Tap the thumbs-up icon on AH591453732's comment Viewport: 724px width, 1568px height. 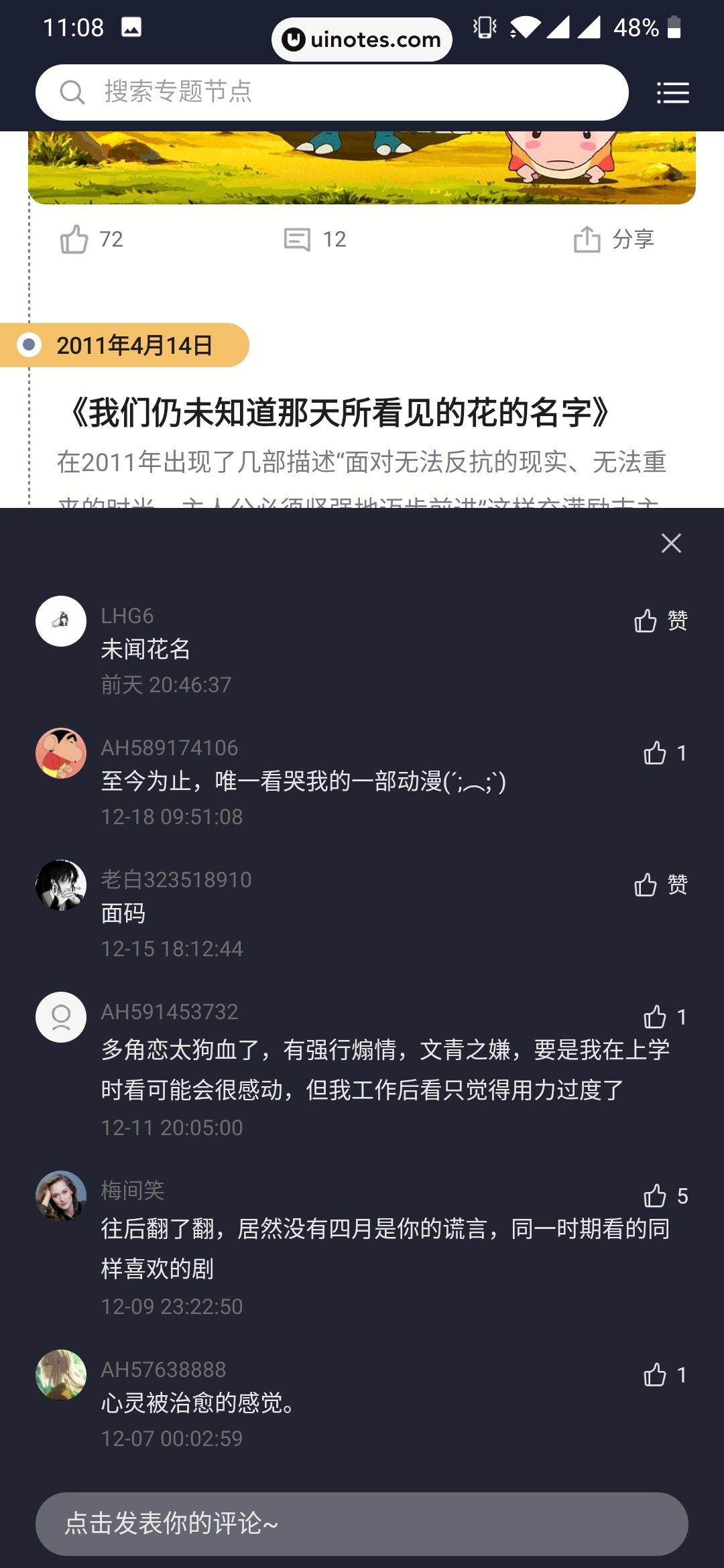pos(656,1017)
